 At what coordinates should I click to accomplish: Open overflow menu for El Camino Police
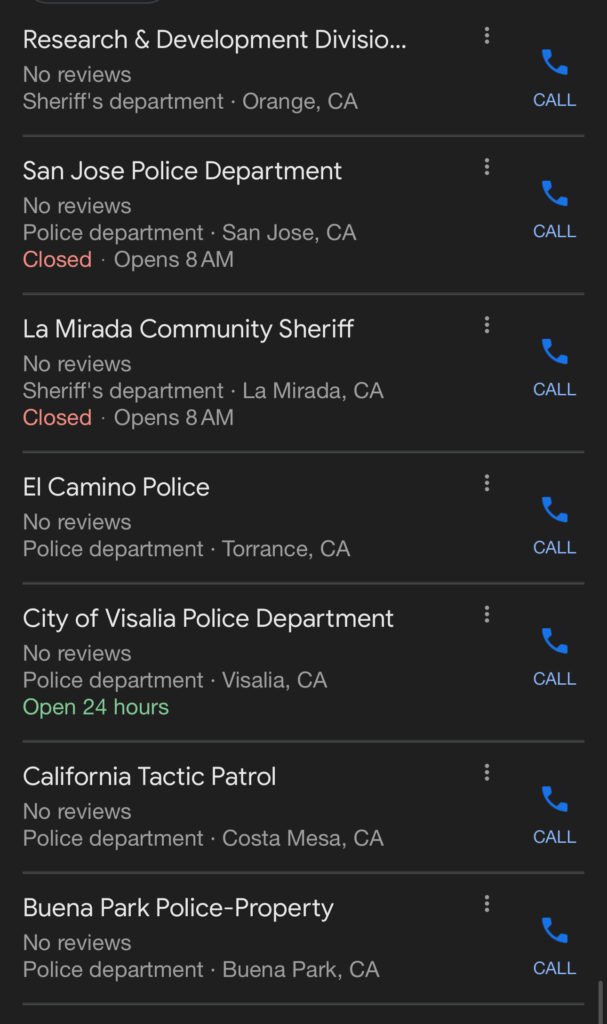[x=487, y=483]
